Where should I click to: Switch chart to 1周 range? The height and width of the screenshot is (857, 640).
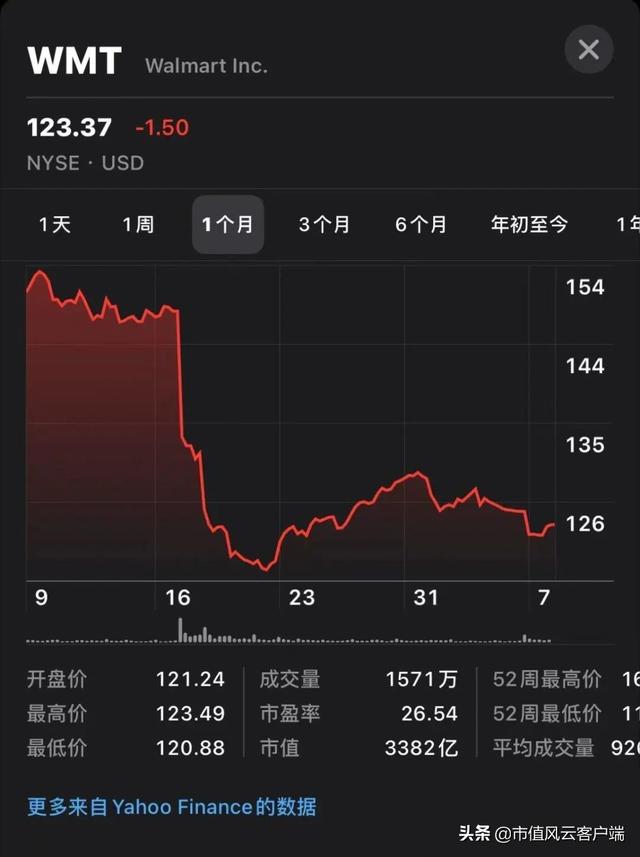click(x=138, y=225)
